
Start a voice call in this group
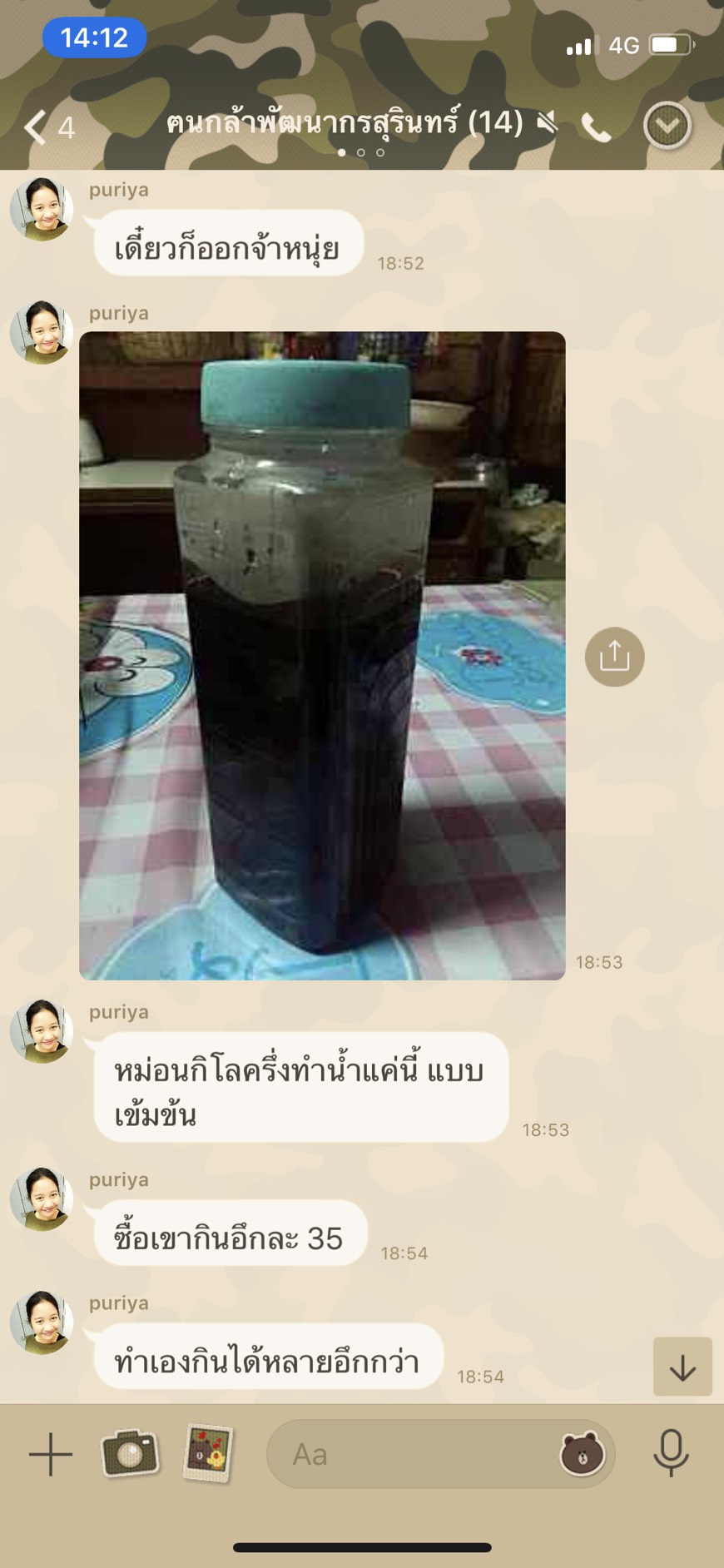point(596,127)
